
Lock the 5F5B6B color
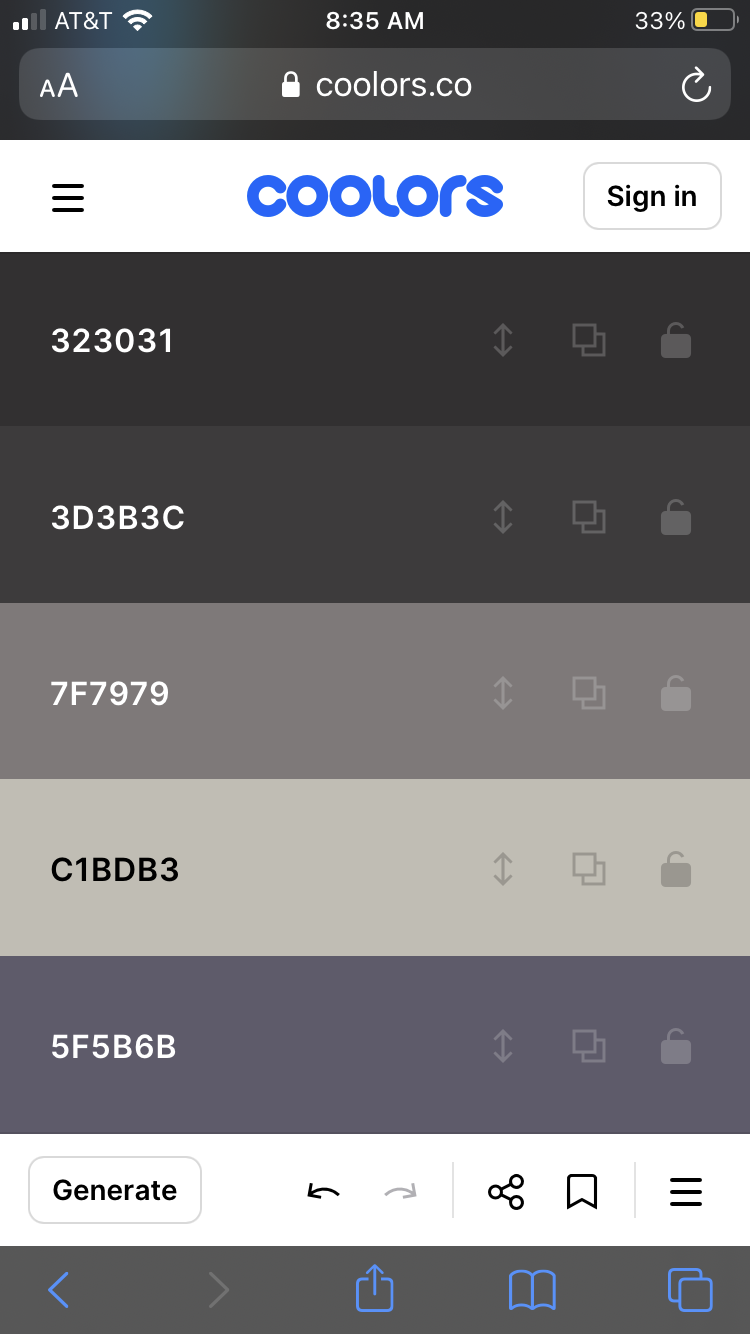tap(676, 1046)
